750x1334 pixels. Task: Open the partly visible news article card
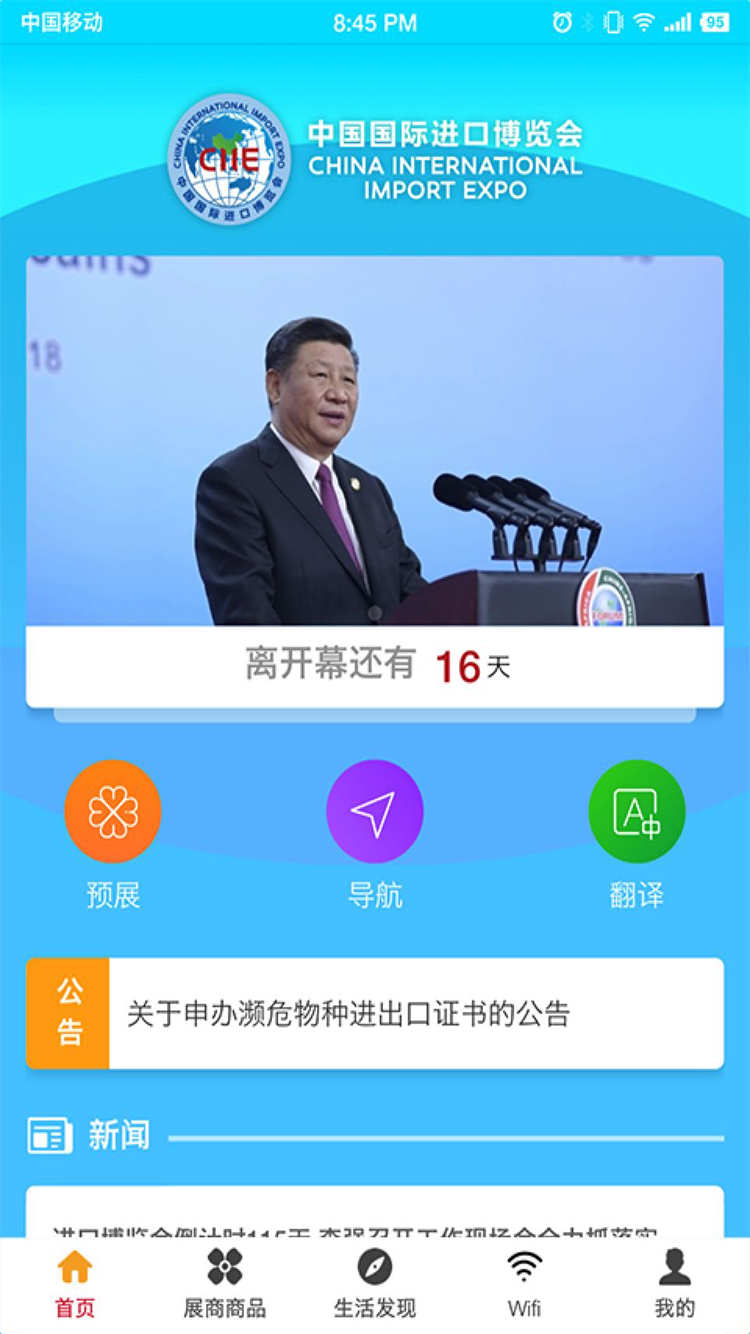coord(375,1215)
